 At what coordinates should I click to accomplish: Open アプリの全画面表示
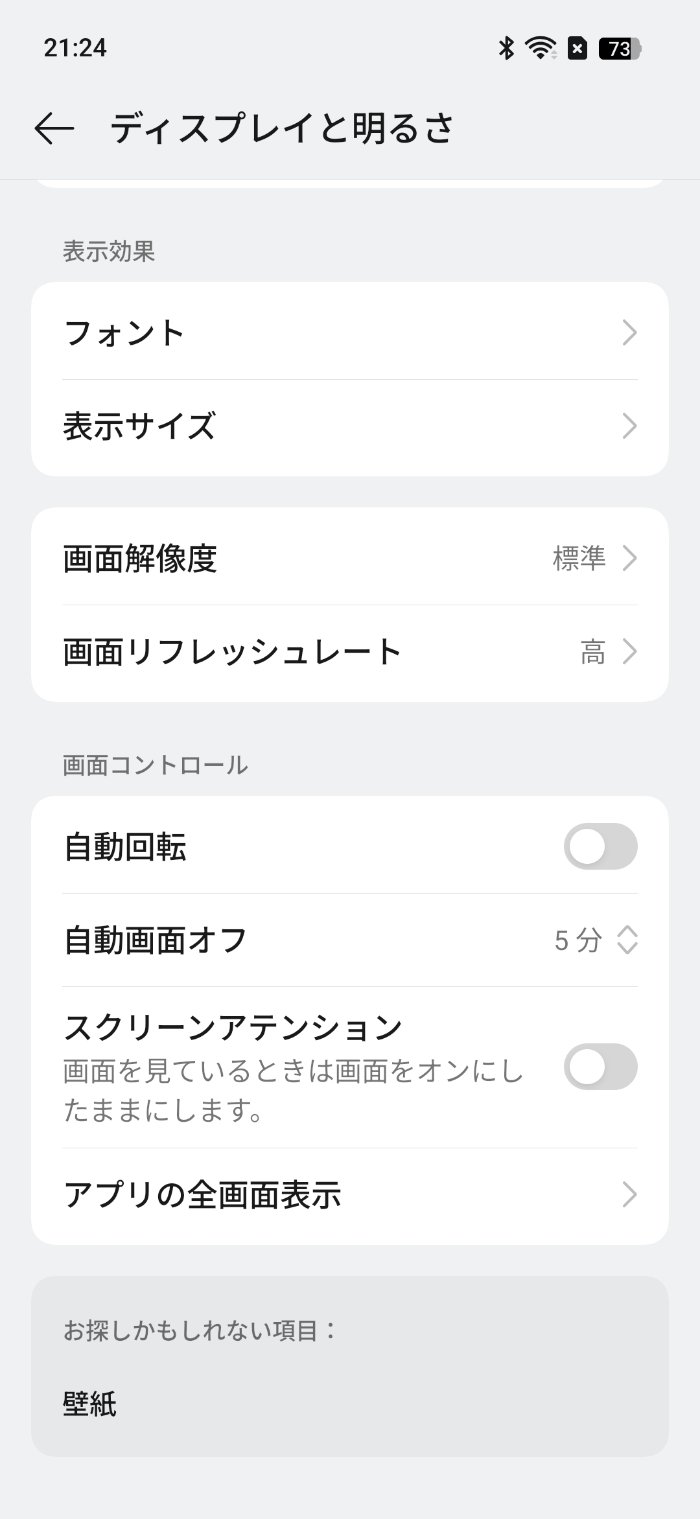click(x=350, y=1195)
